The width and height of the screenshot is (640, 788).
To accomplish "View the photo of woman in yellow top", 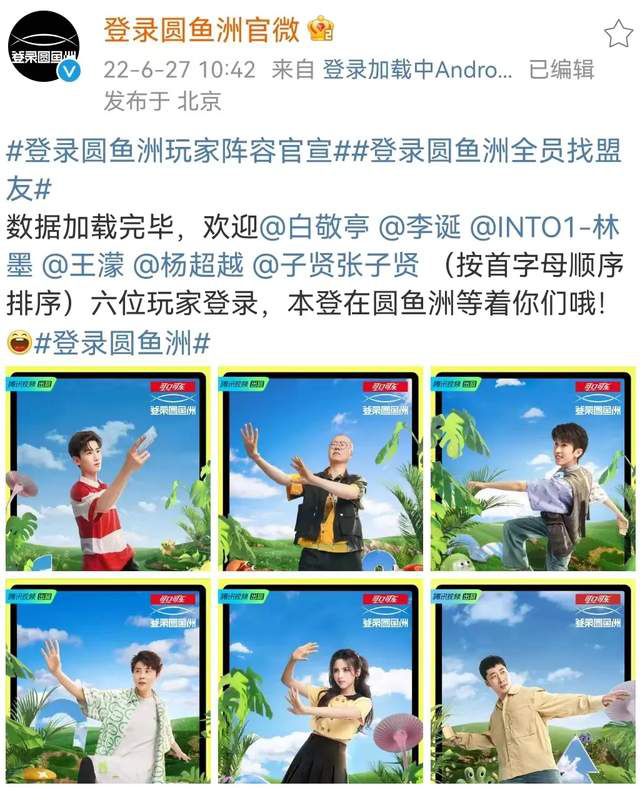I will point(320,680).
